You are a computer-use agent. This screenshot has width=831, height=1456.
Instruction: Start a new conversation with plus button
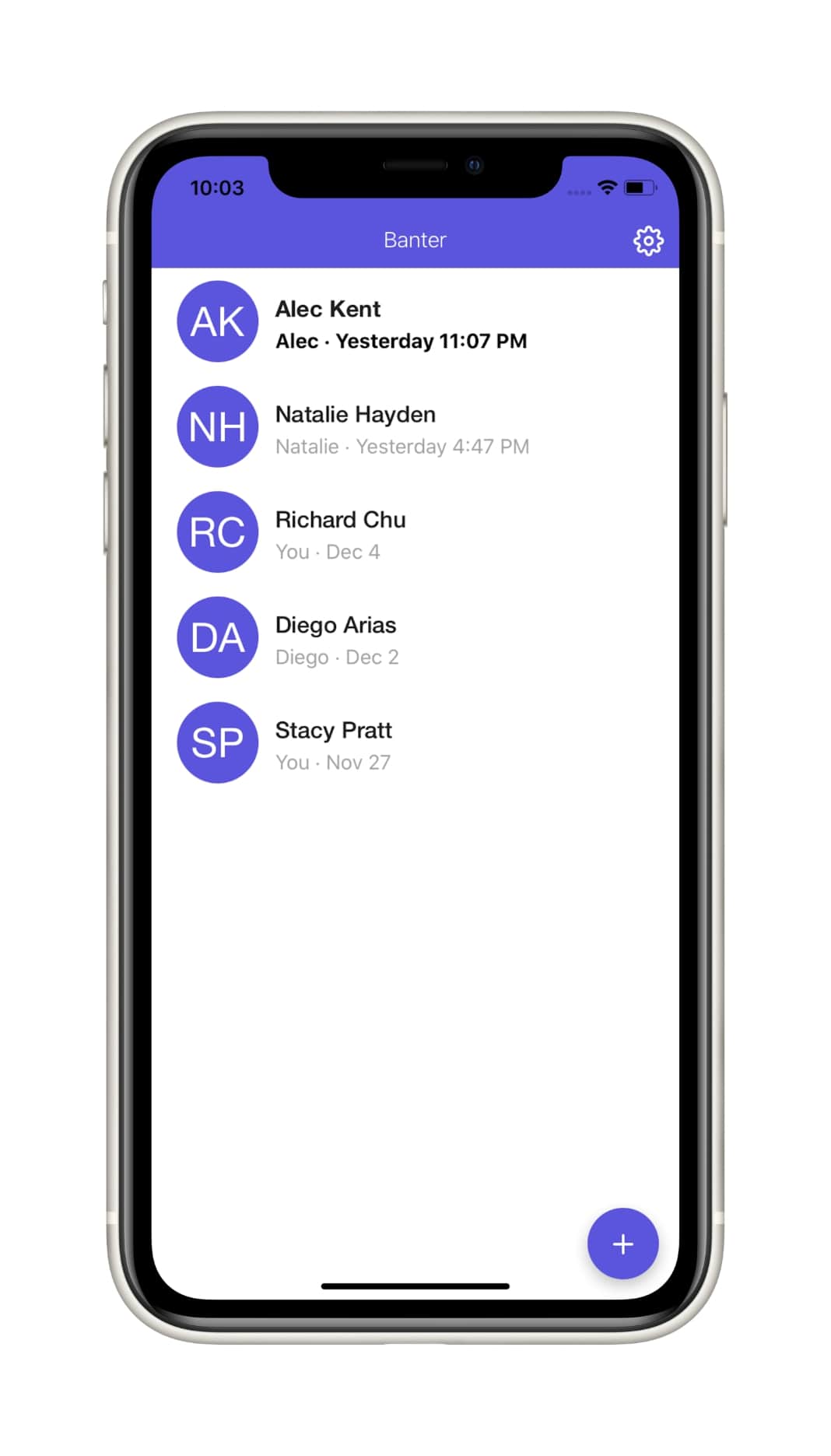(622, 1244)
